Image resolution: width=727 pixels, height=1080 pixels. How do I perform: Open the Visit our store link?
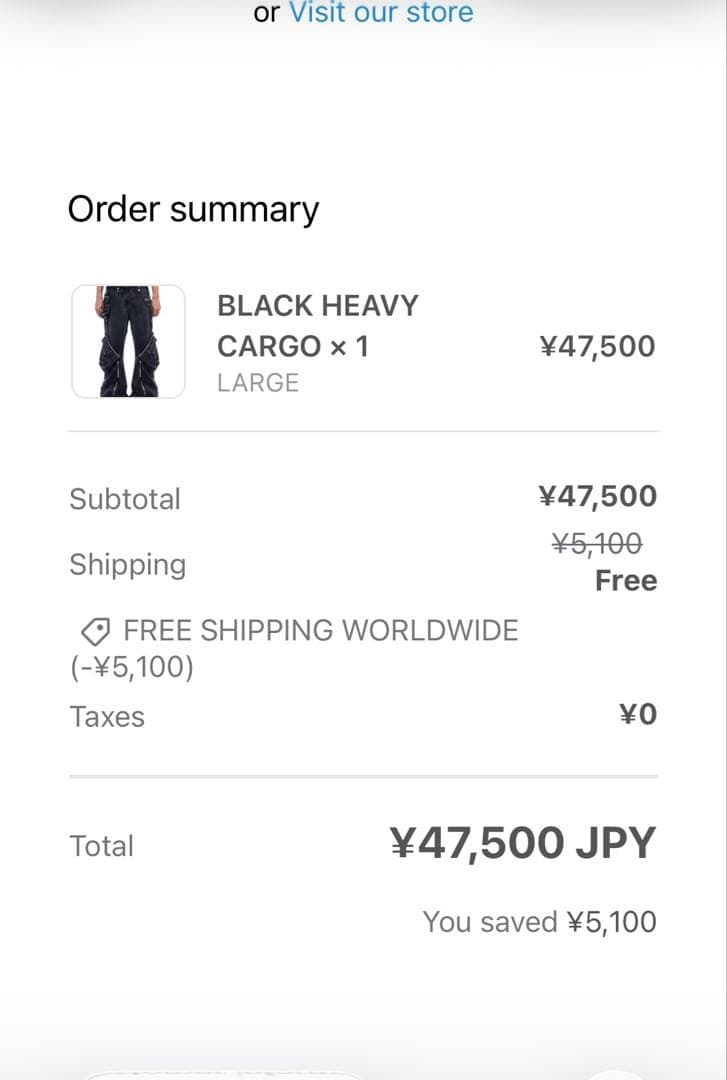380,12
